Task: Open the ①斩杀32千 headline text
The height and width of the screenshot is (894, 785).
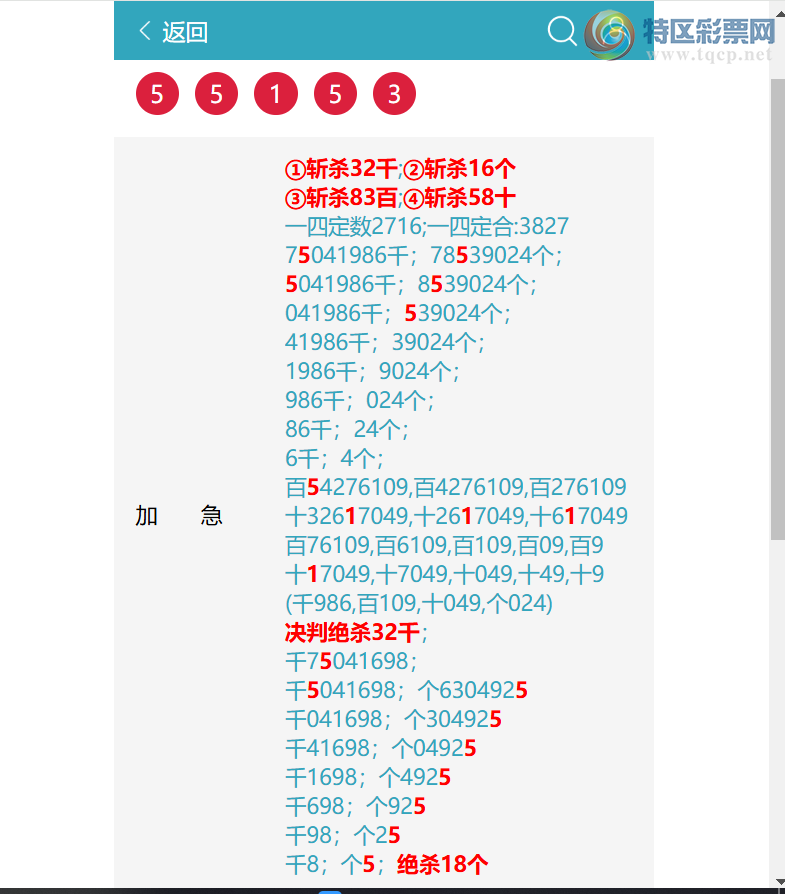Action: 339,169
